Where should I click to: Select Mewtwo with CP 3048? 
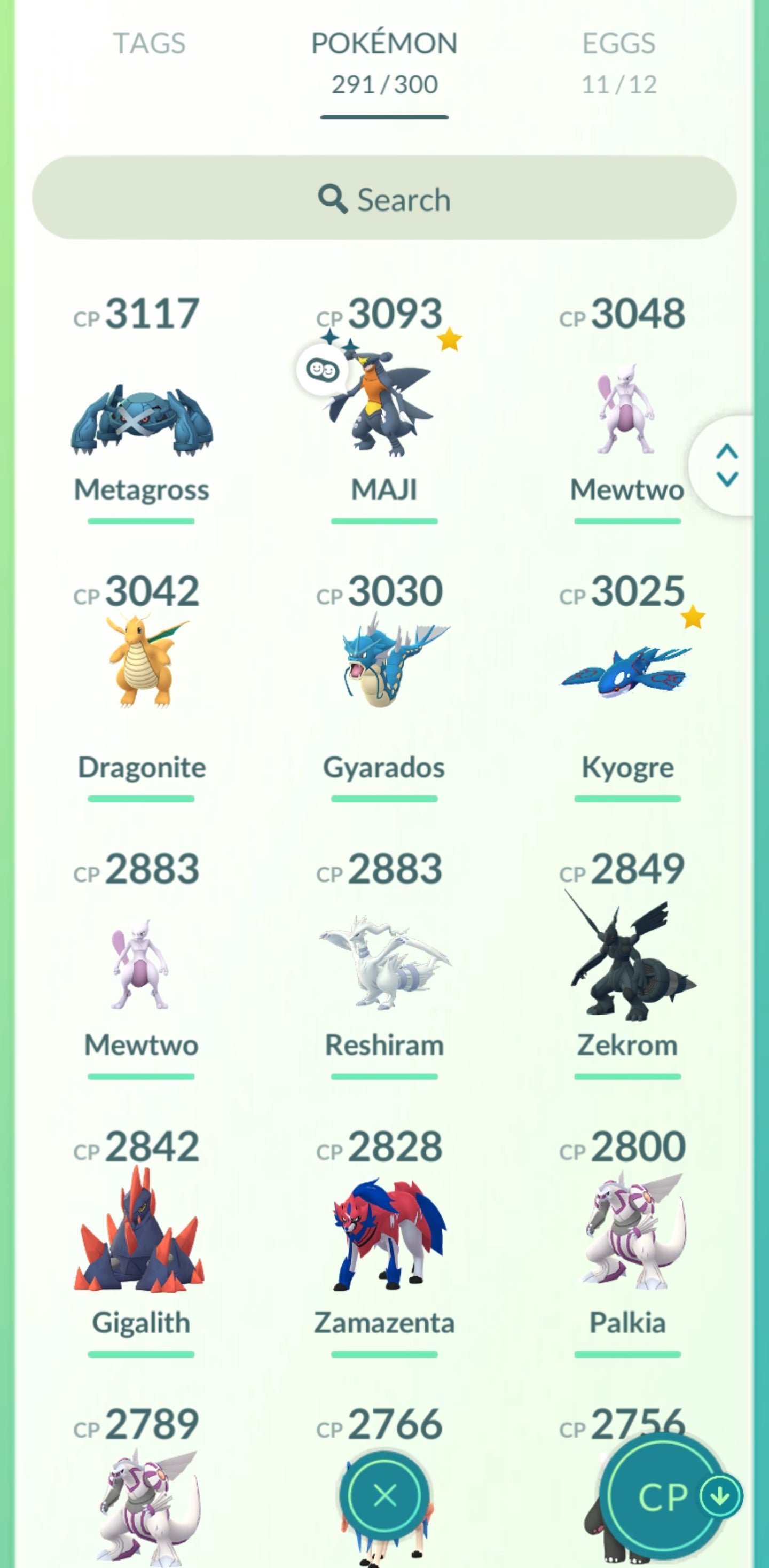[x=626, y=414]
